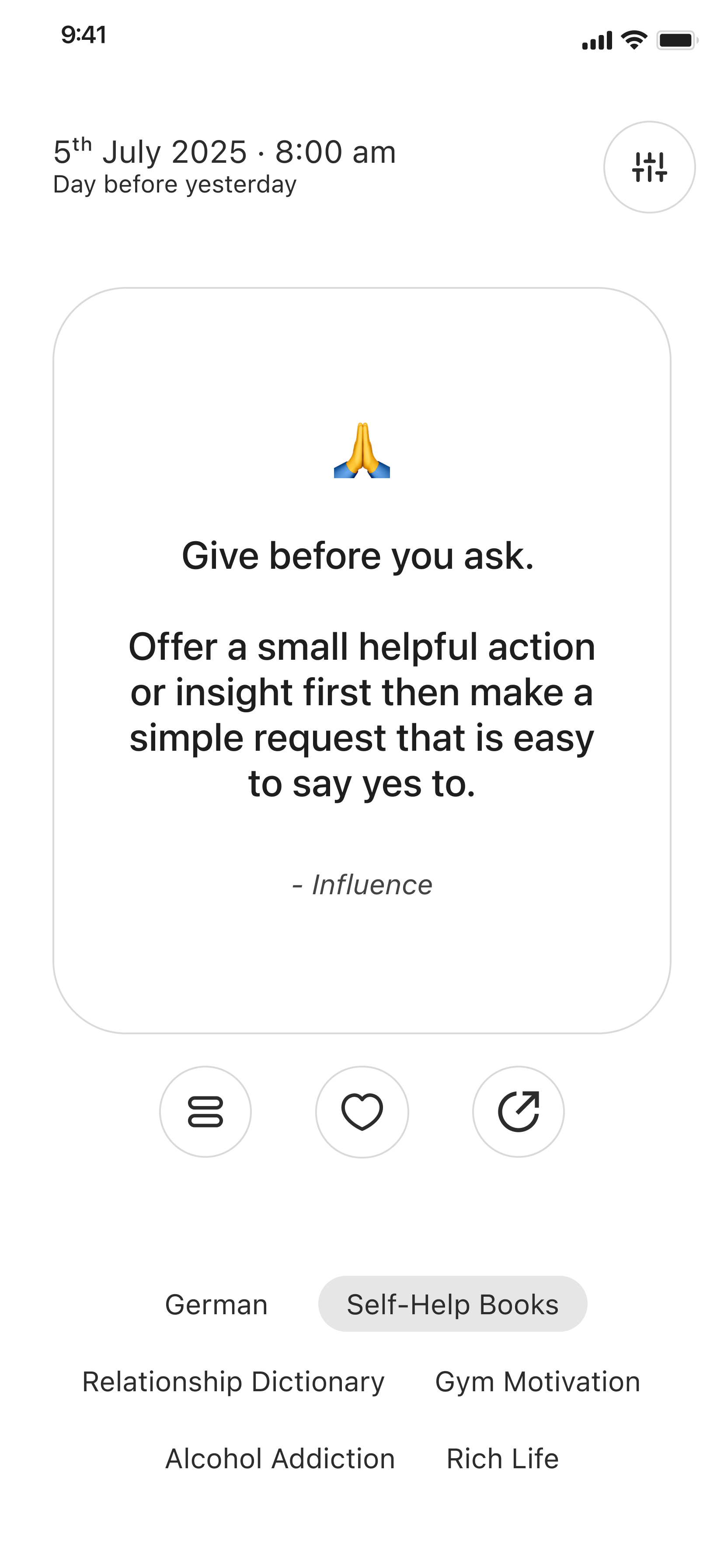The image size is (724, 1568).
Task: Tap the Self-Help Books chip
Action: pos(452,1305)
